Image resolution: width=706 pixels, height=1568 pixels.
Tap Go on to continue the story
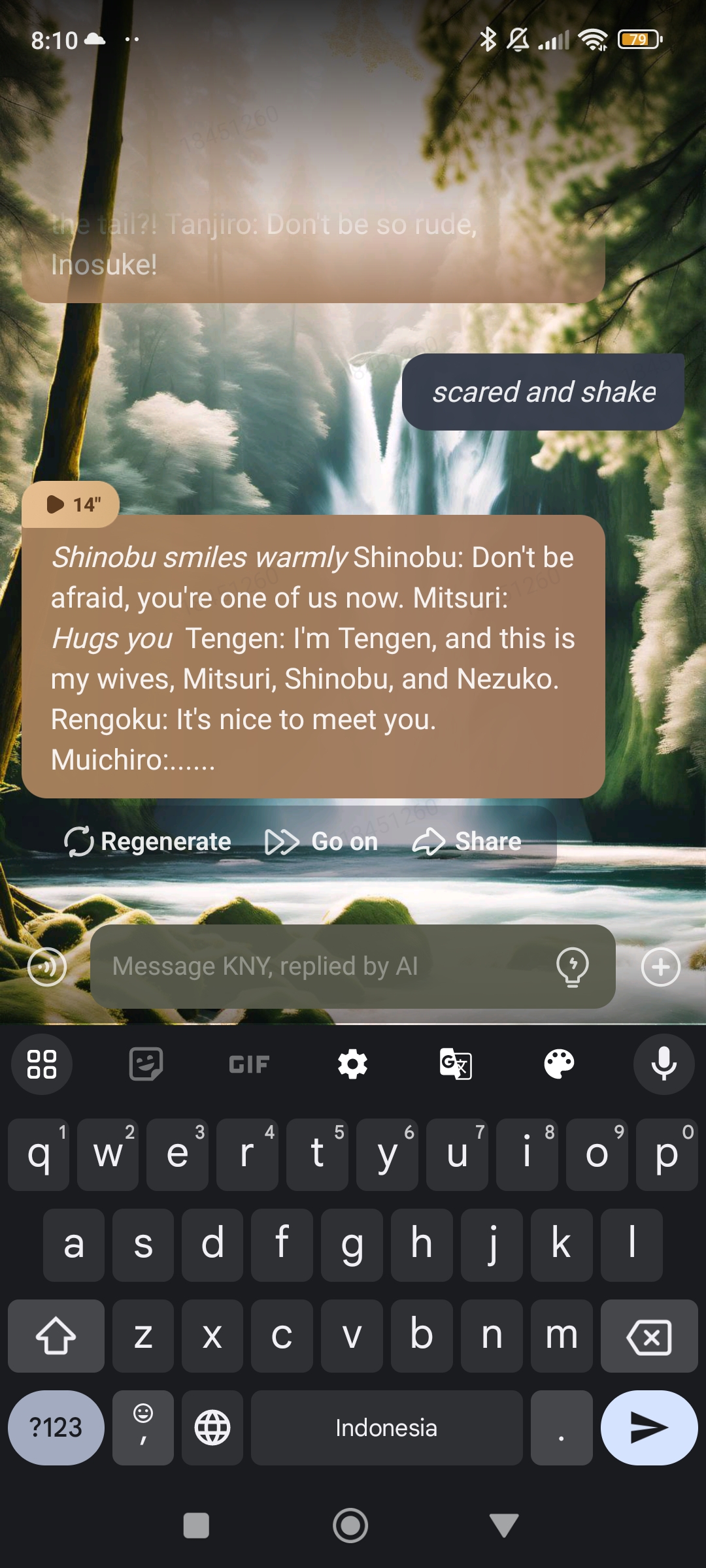[322, 841]
